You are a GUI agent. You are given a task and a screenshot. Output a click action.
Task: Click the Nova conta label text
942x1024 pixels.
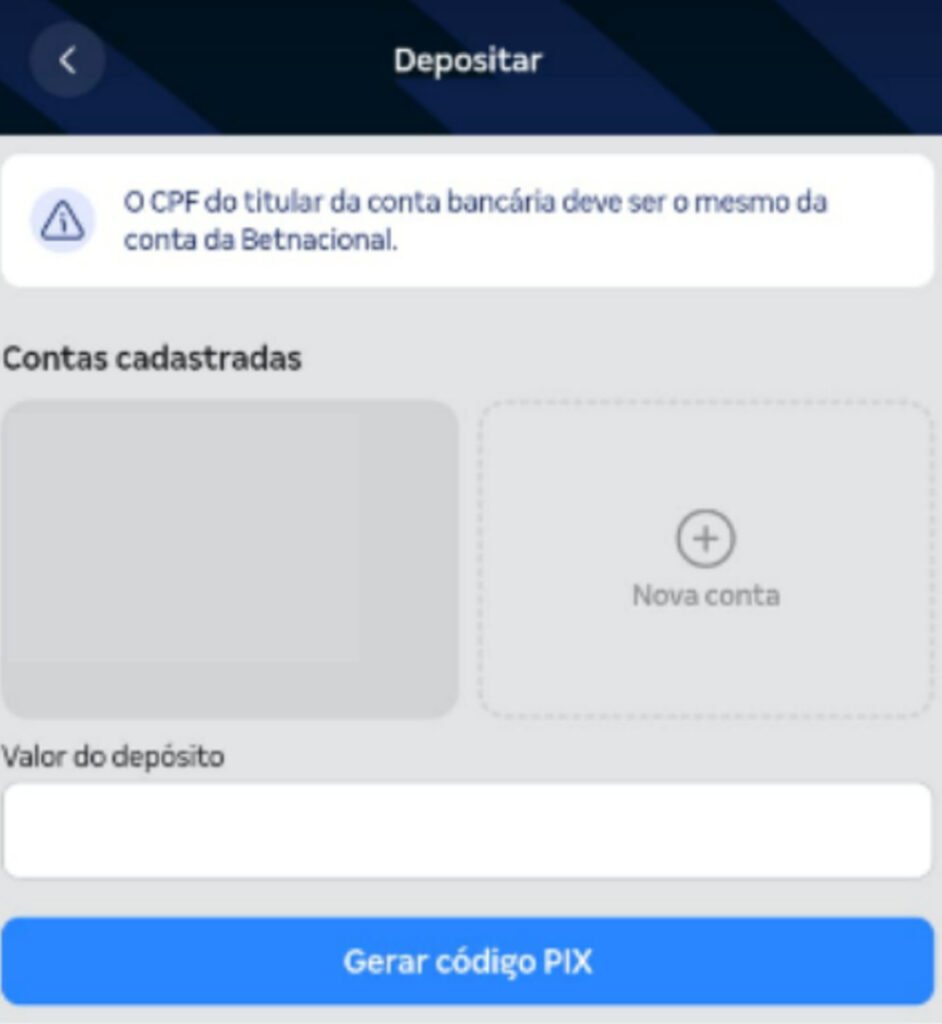(x=705, y=594)
